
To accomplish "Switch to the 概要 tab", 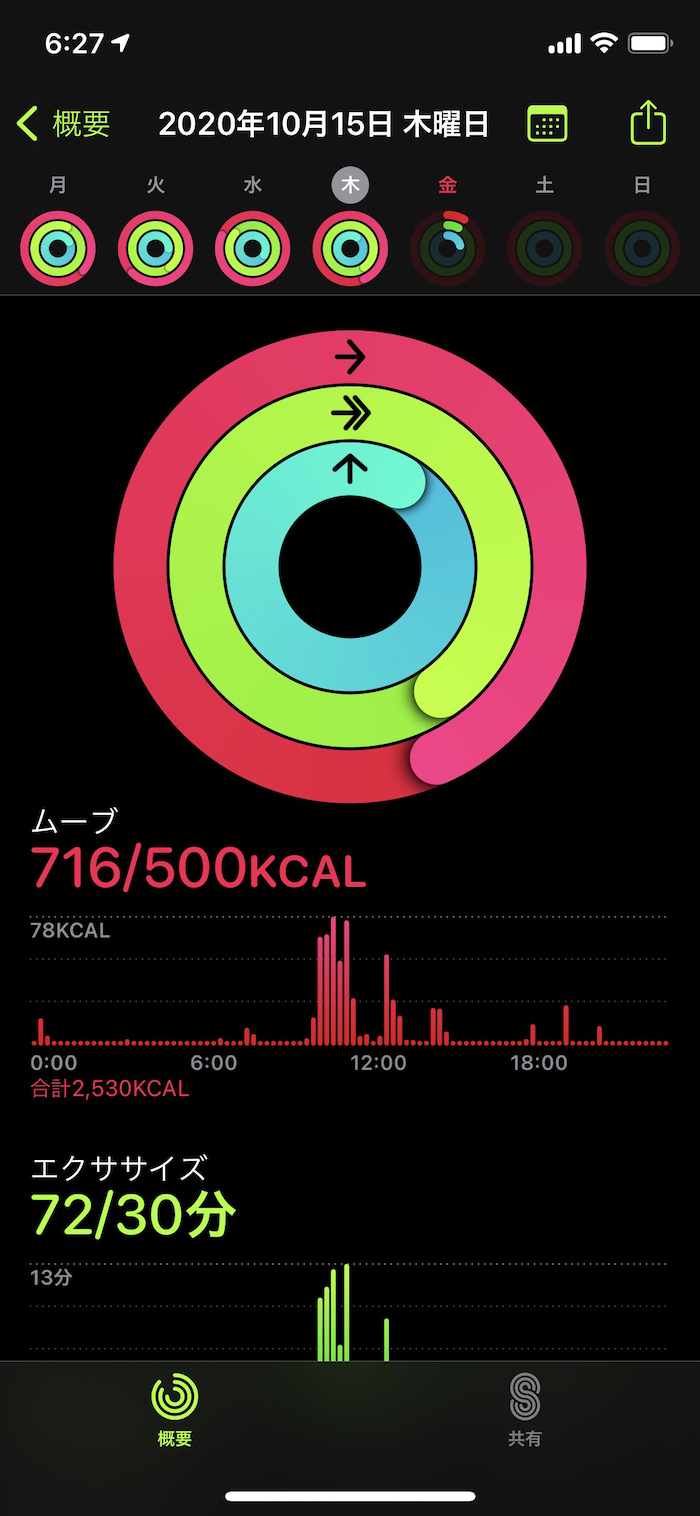I will [x=175, y=1410].
